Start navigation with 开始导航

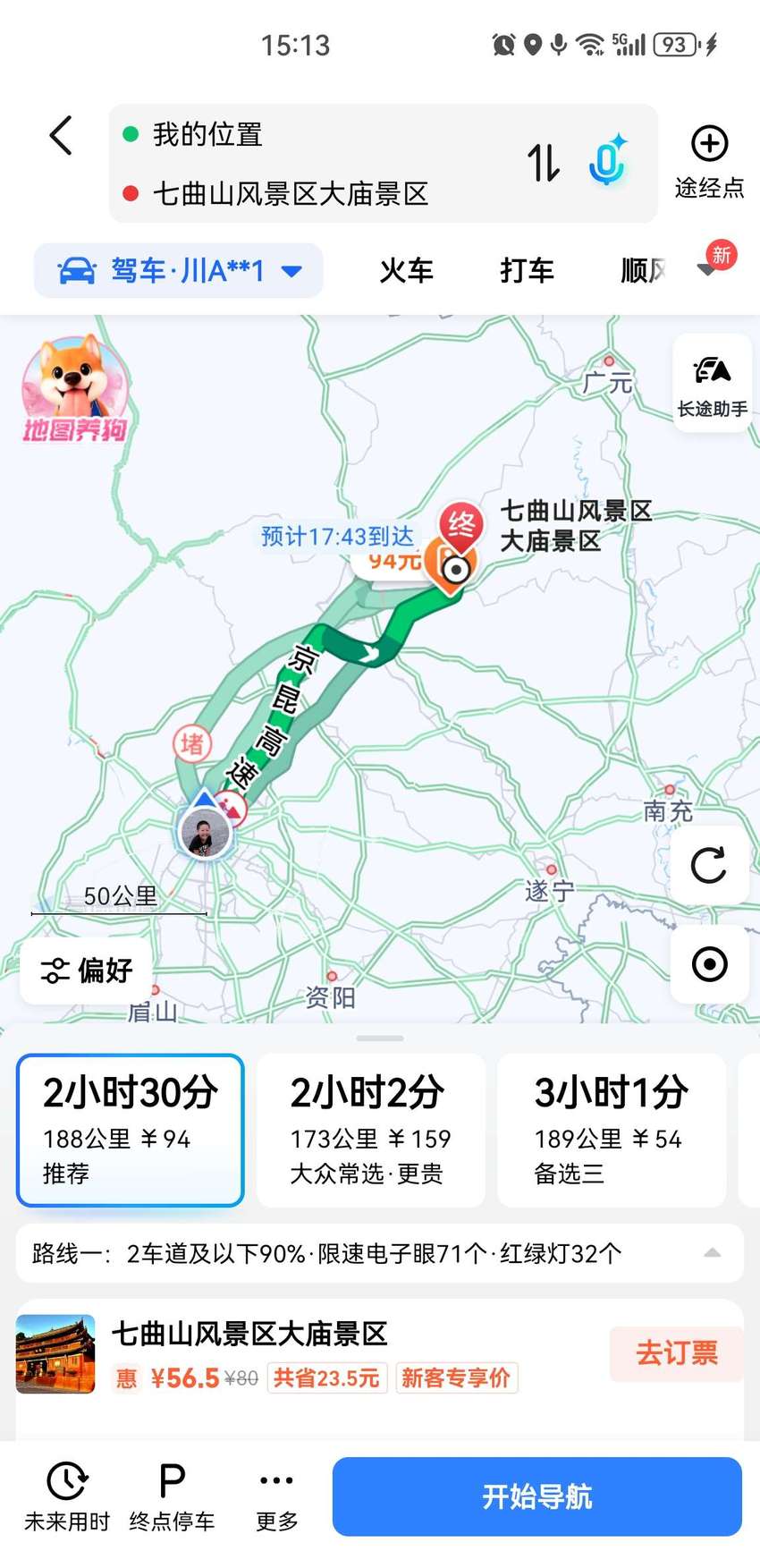(x=537, y=1496)
